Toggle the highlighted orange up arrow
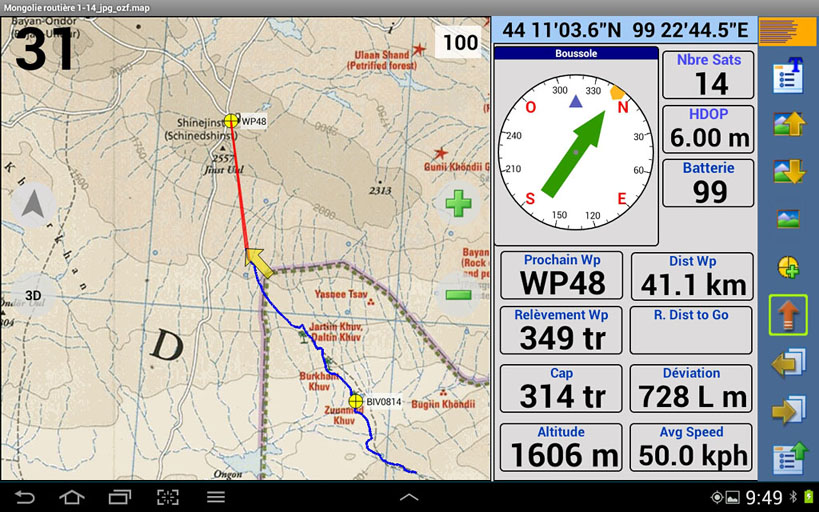Image resolution: width=819 pixels, height=512 pixels. (x=788, y=315)
